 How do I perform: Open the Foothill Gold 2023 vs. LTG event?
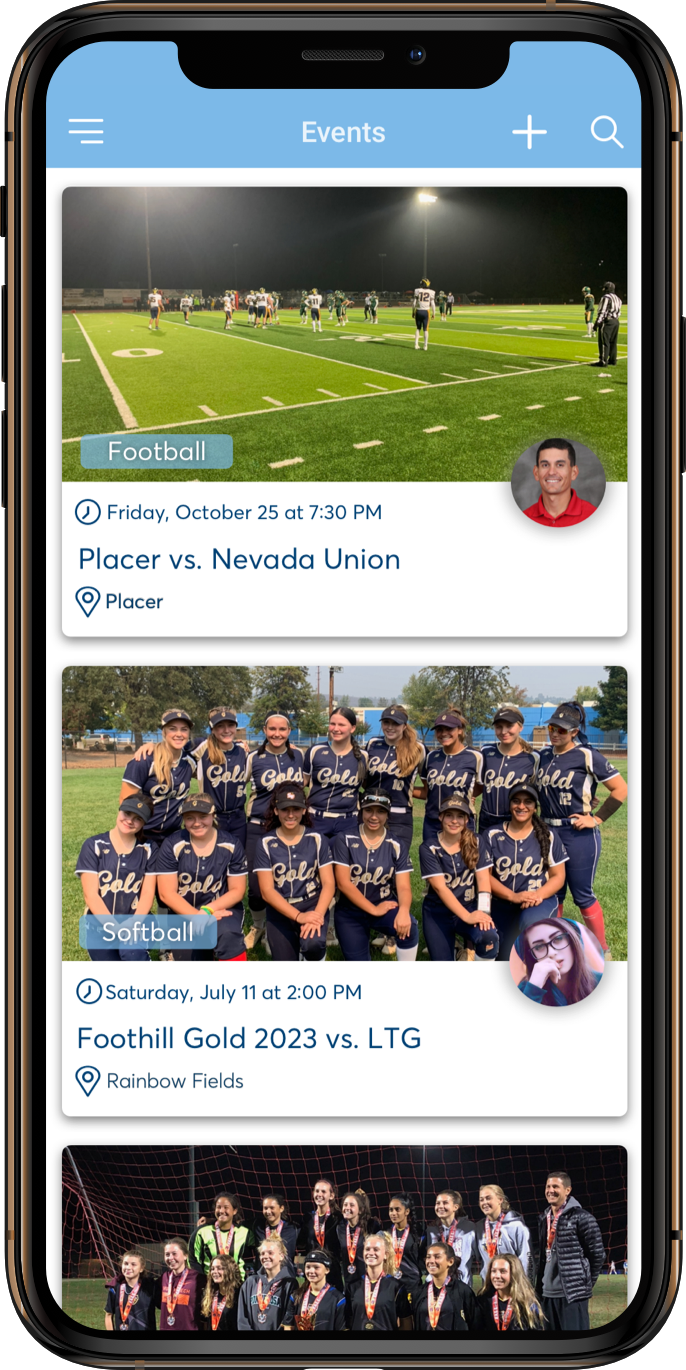coord(249,1038)
